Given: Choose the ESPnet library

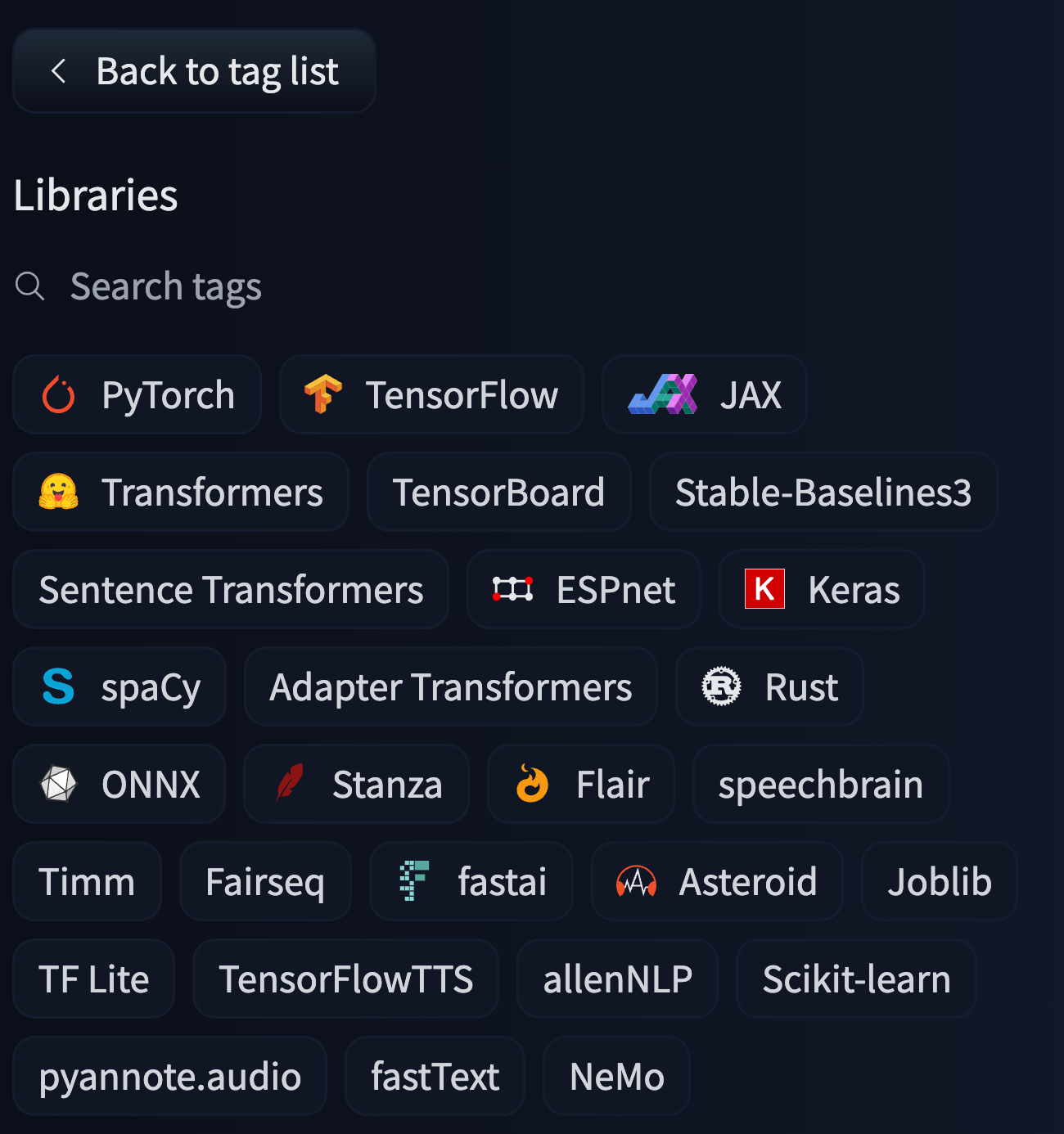Looking at the screenshot, I should 584,590.
